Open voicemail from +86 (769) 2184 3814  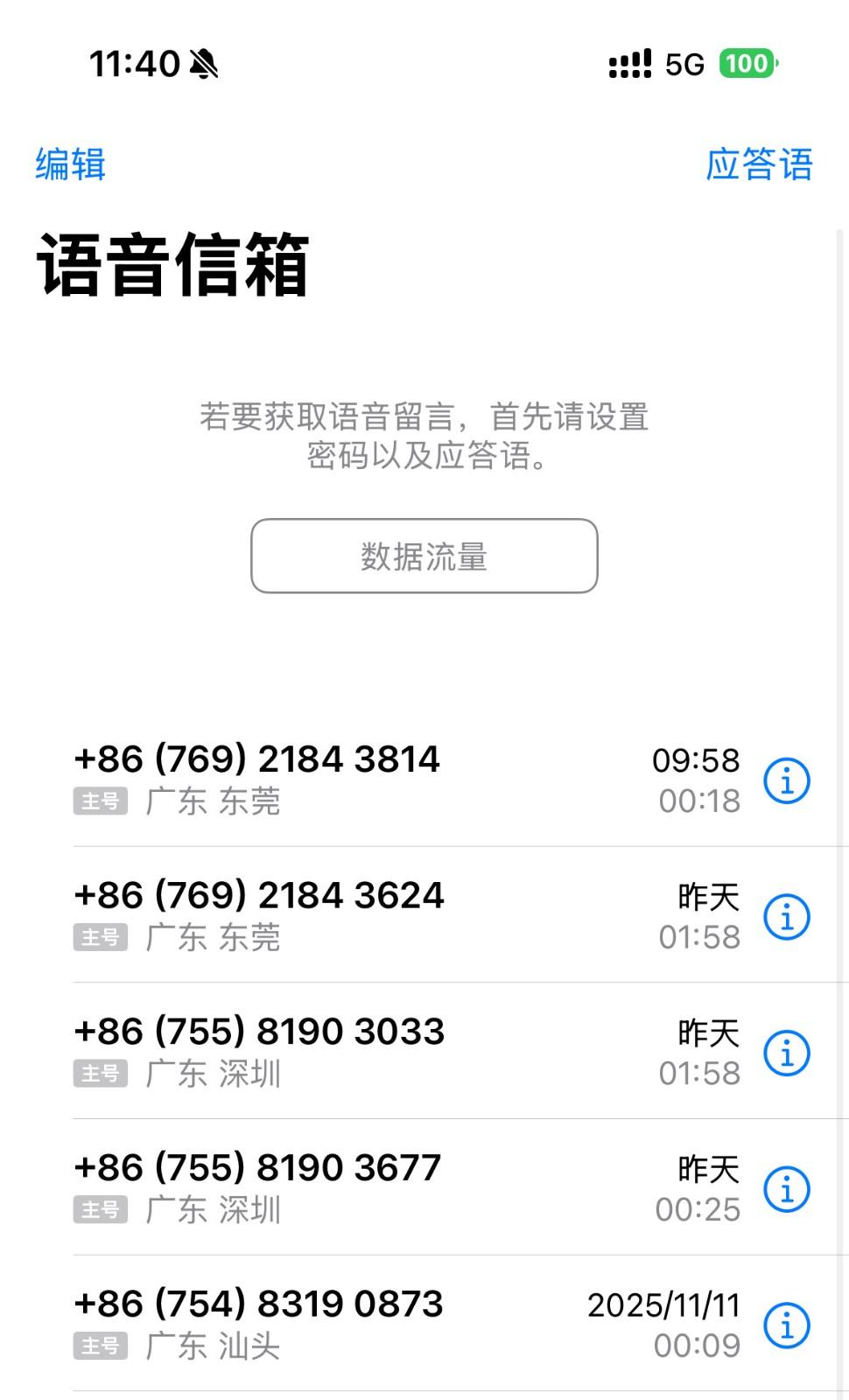coord(350,779)
